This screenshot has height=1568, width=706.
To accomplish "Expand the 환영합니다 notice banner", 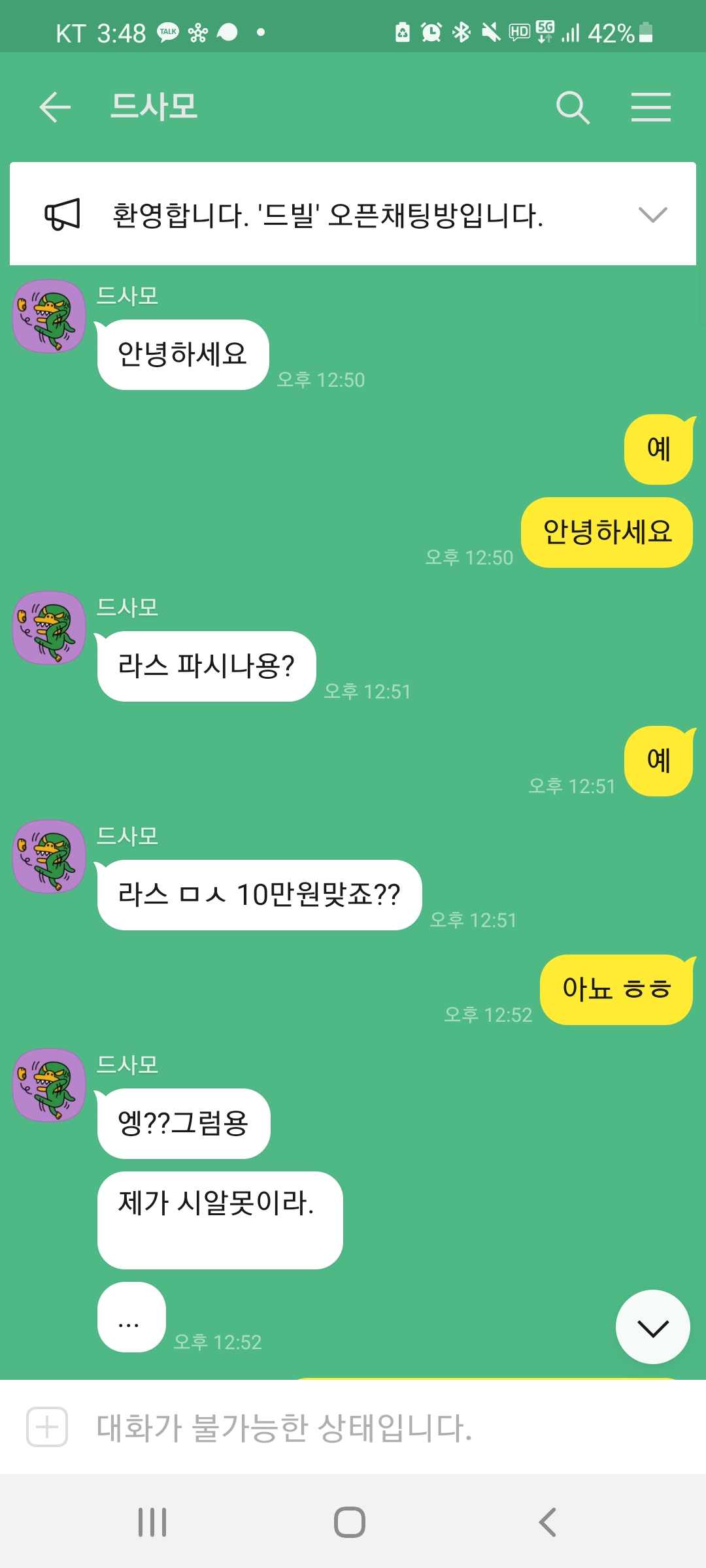I will (652, 214).
